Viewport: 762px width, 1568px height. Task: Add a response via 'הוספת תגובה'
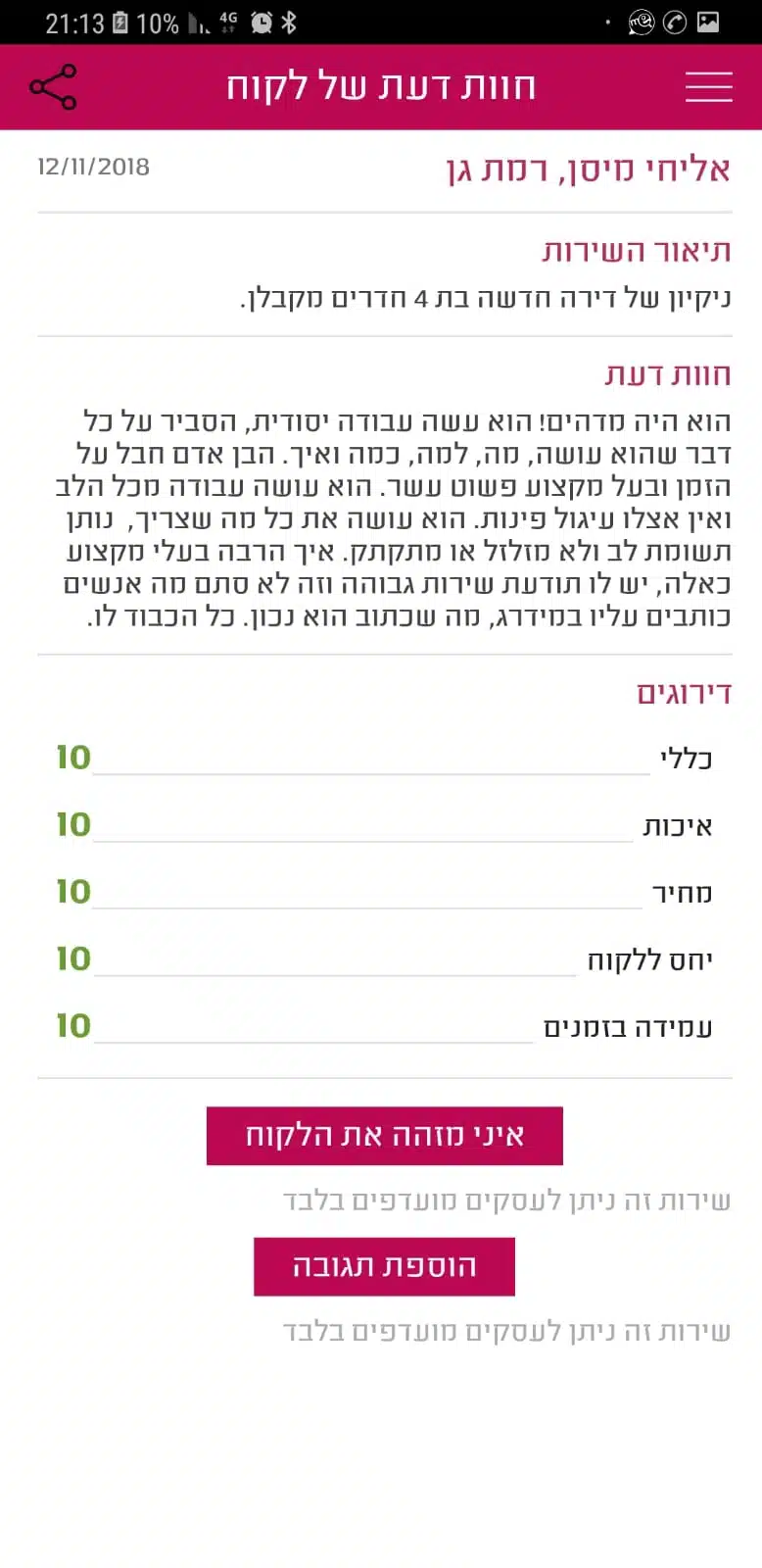coord(384,1266)
